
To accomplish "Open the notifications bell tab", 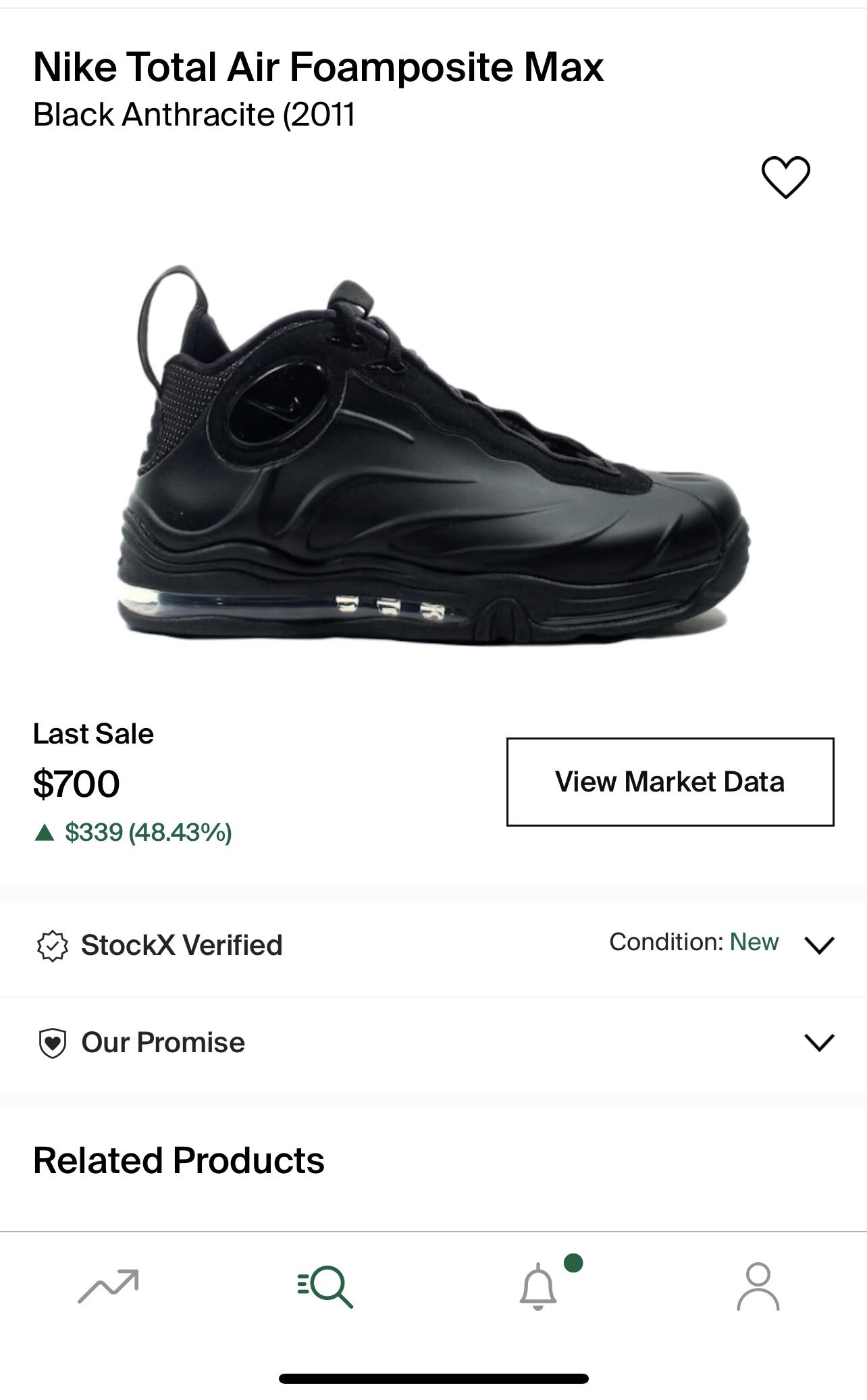I will pos(538,1285).
